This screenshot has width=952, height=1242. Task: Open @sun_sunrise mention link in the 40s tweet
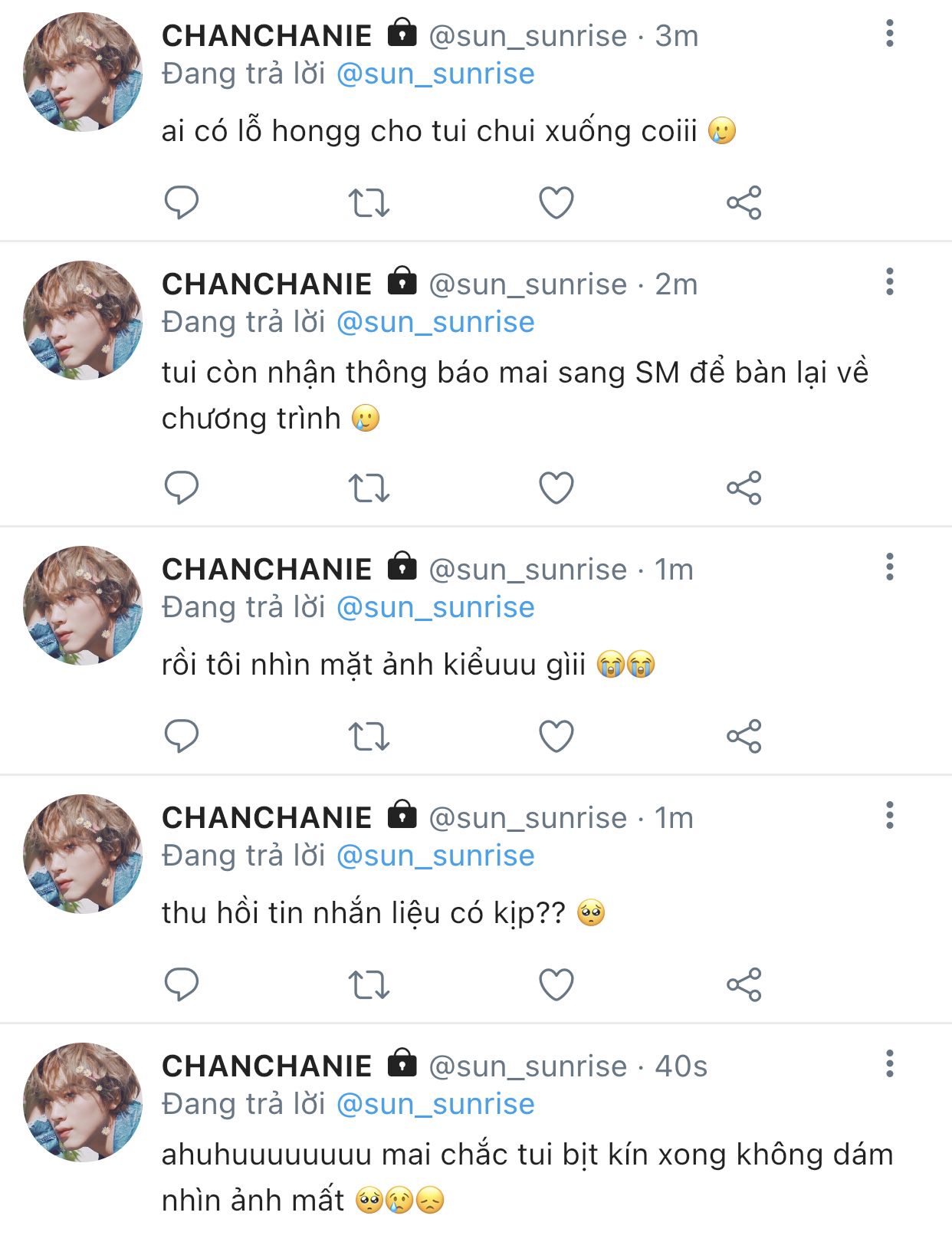coord(435,1104)
